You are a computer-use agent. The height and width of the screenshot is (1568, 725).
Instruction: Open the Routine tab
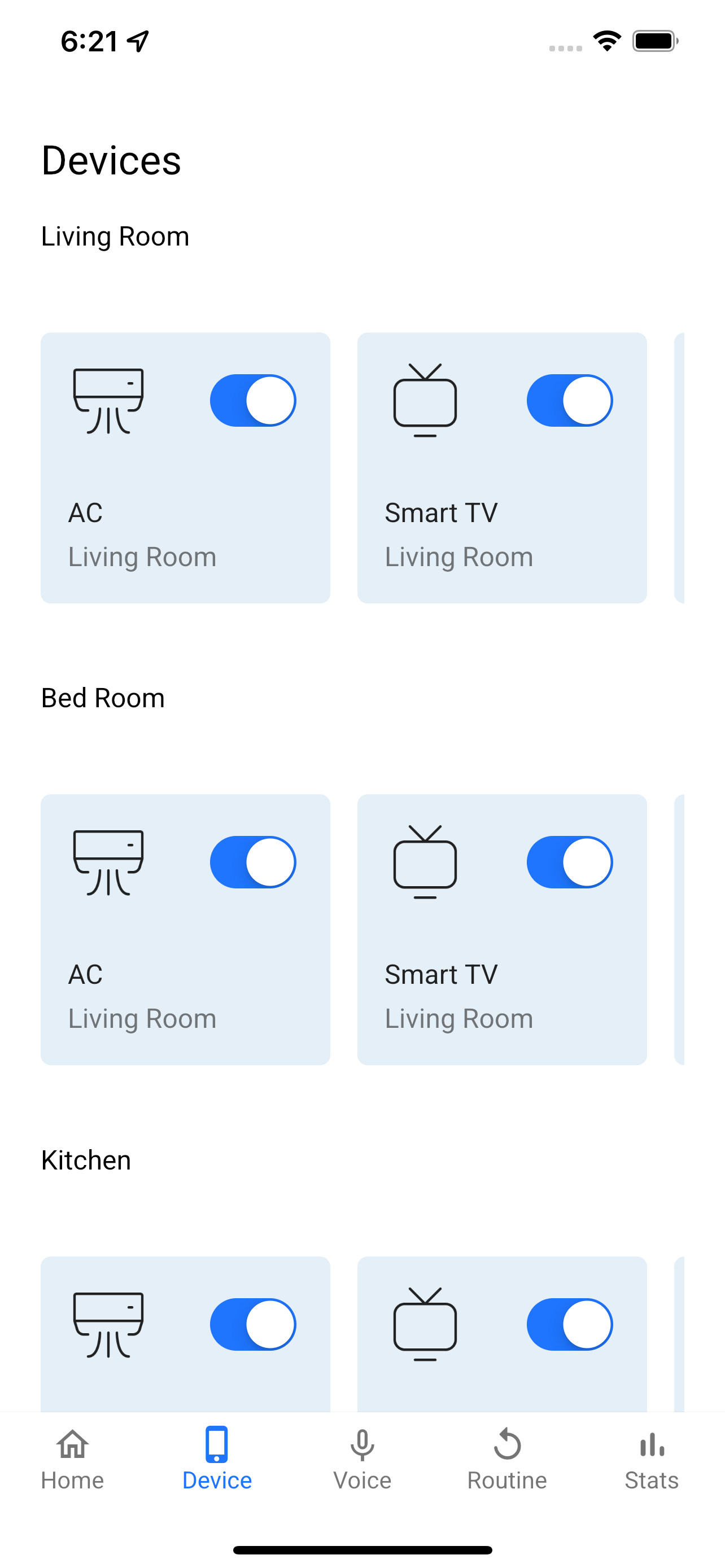(507, 1460)
